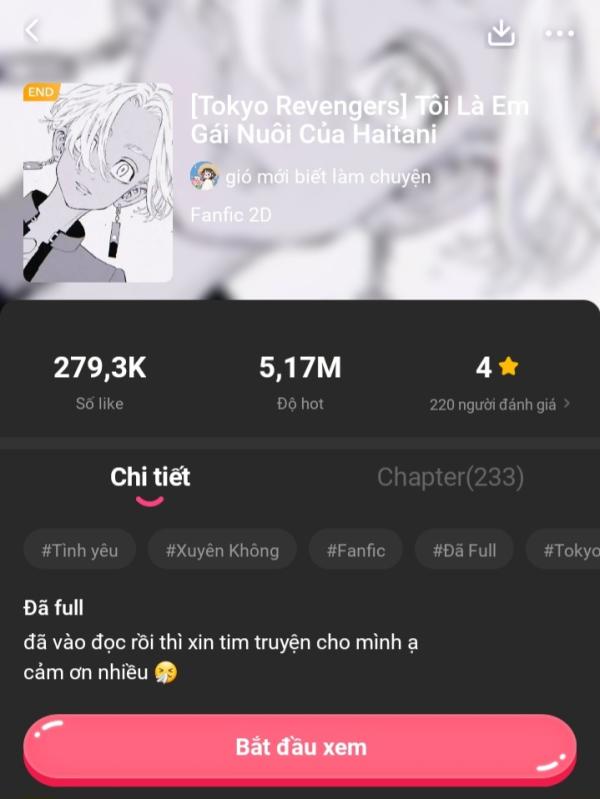Select the #Xuyên Không tag
Image resolution: width=600 pixels, height=799 pixels.
coord(223,550)
